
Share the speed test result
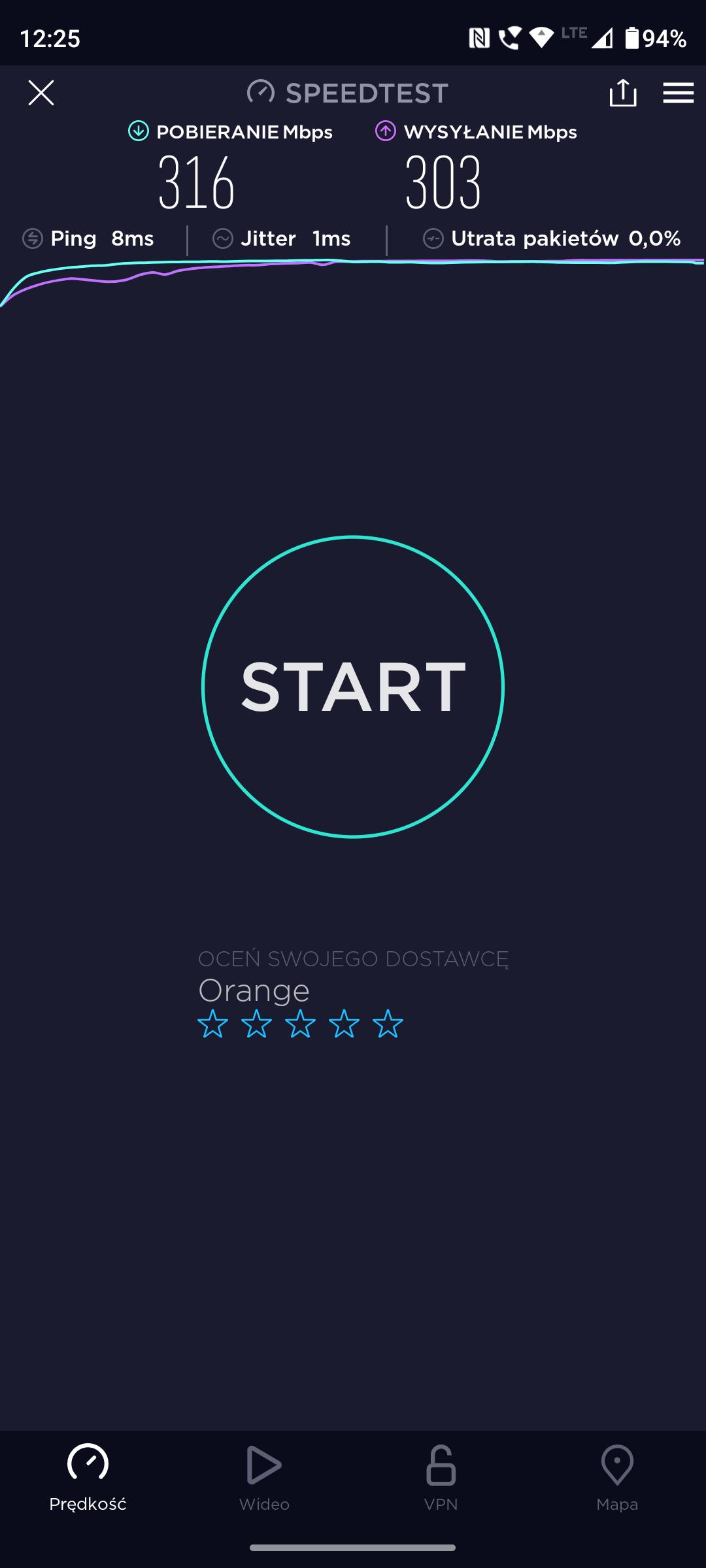(622, 92)
